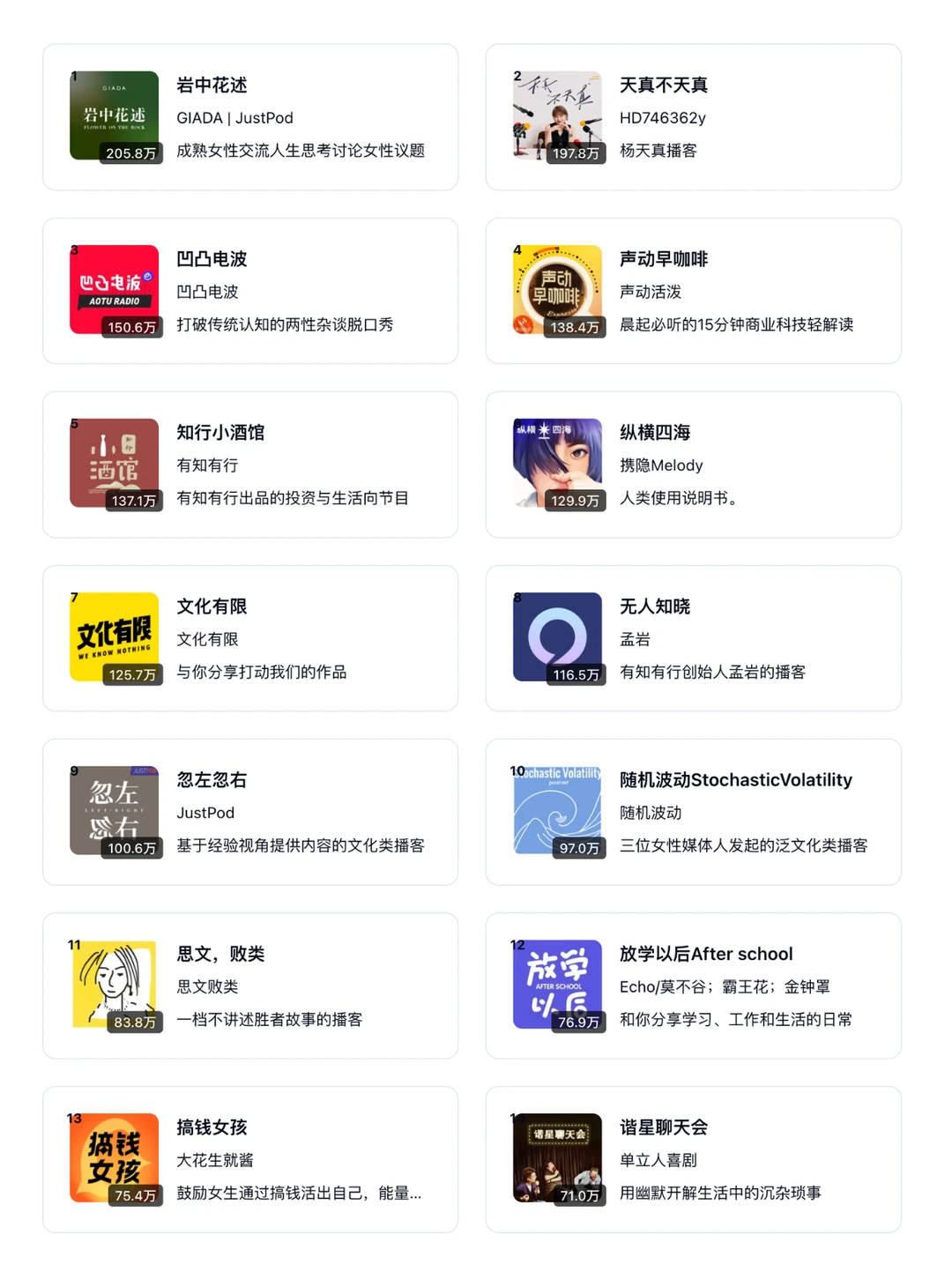Select the 凹凸电波 red cover icon
952x1272 pixels.
point(115,289)
